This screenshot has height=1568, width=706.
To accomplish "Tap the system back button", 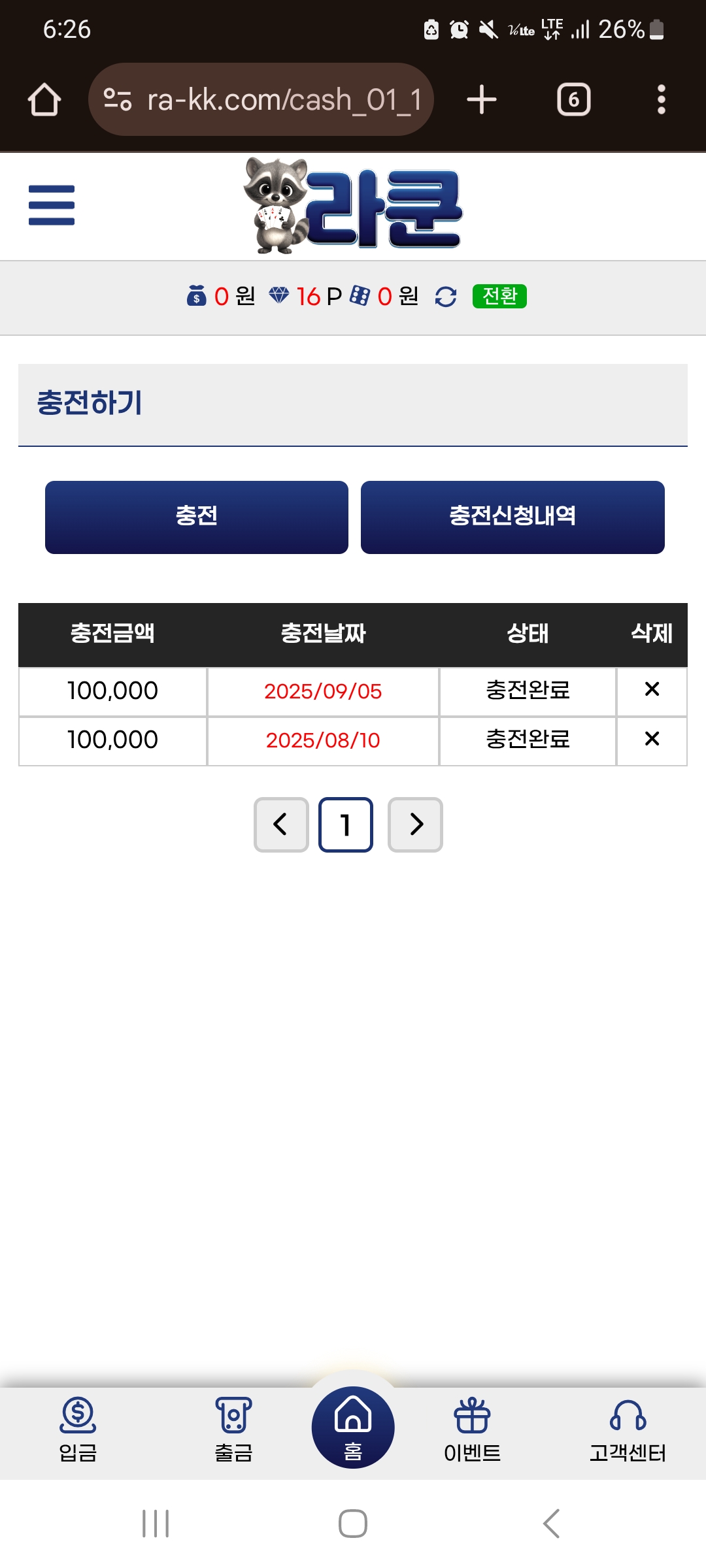I will pos(551,1524).
